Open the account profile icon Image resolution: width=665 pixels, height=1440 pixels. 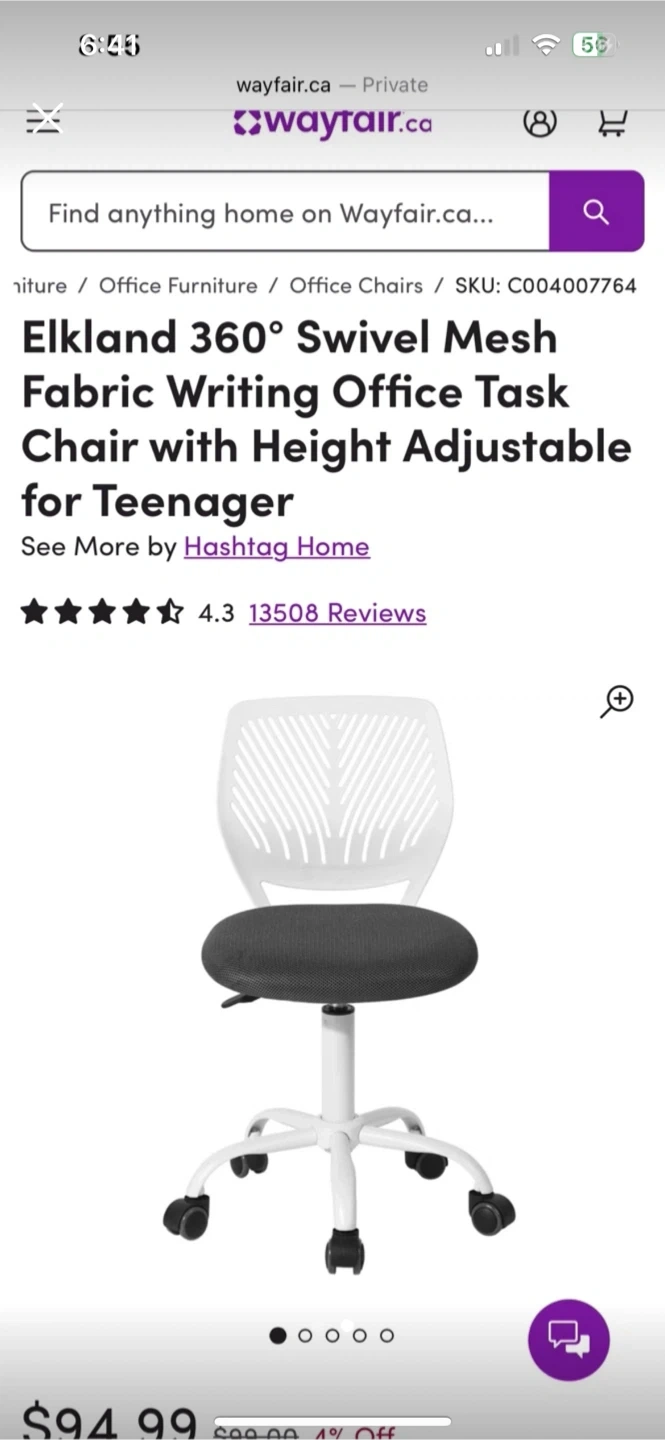click(x=540, y=122)
